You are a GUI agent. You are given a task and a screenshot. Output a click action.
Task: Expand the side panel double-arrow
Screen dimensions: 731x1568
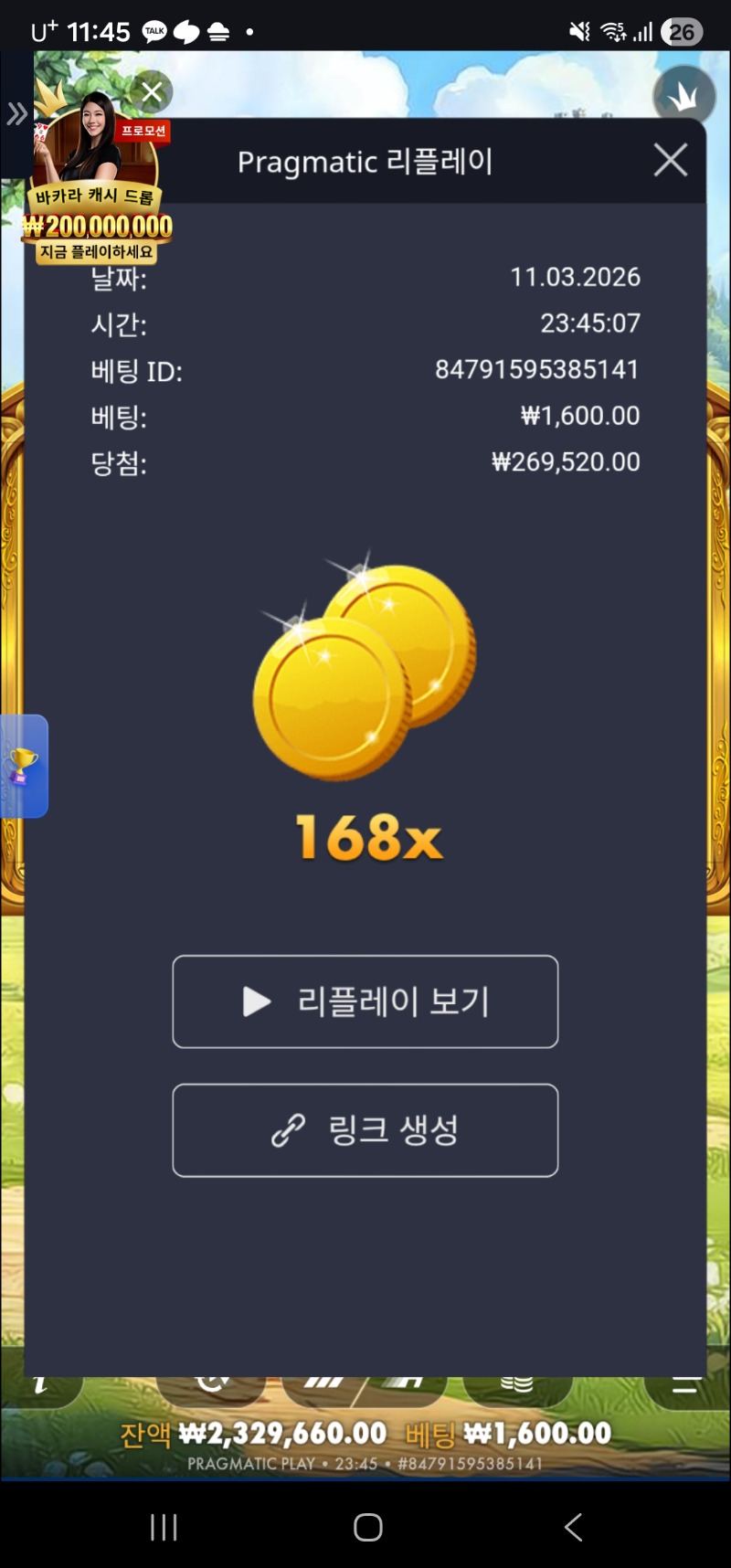[16, 114]
